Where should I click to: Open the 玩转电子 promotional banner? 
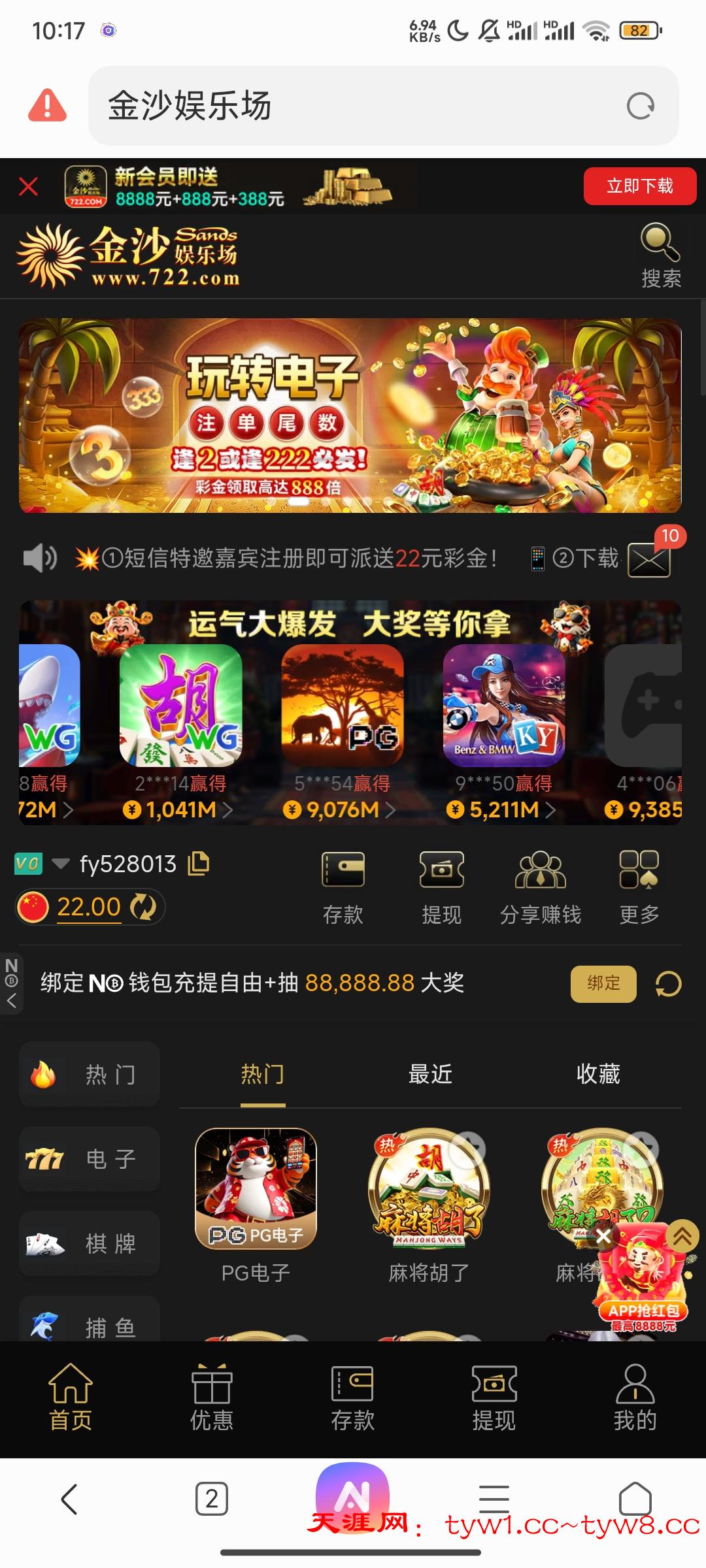350,416
